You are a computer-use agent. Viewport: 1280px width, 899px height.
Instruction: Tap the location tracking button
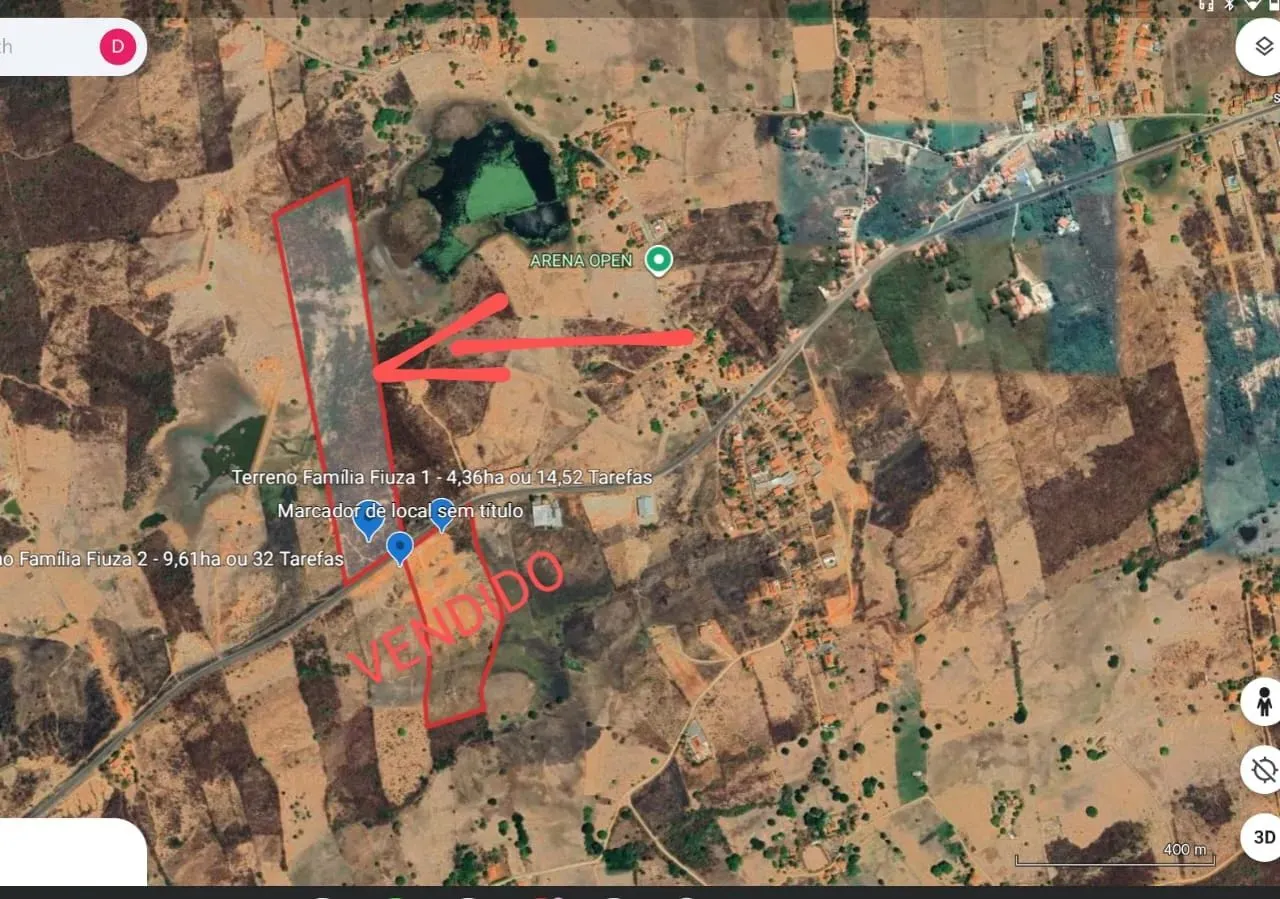pos(1263,770)
